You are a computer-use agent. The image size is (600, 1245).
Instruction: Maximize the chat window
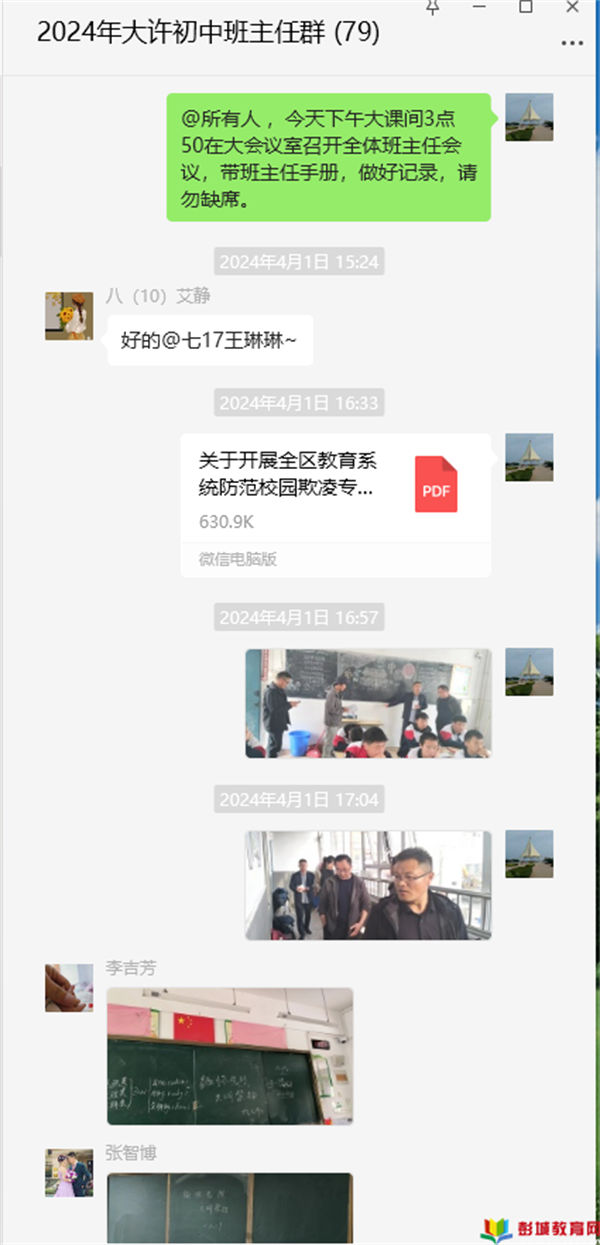[526, 7]
